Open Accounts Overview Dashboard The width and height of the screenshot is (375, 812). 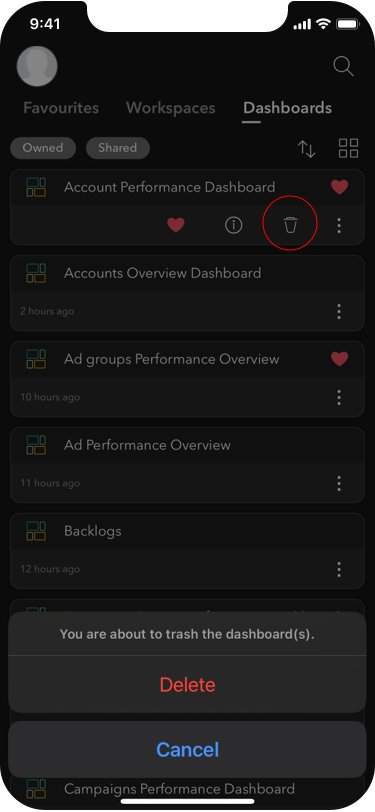(x=163, y=273)
